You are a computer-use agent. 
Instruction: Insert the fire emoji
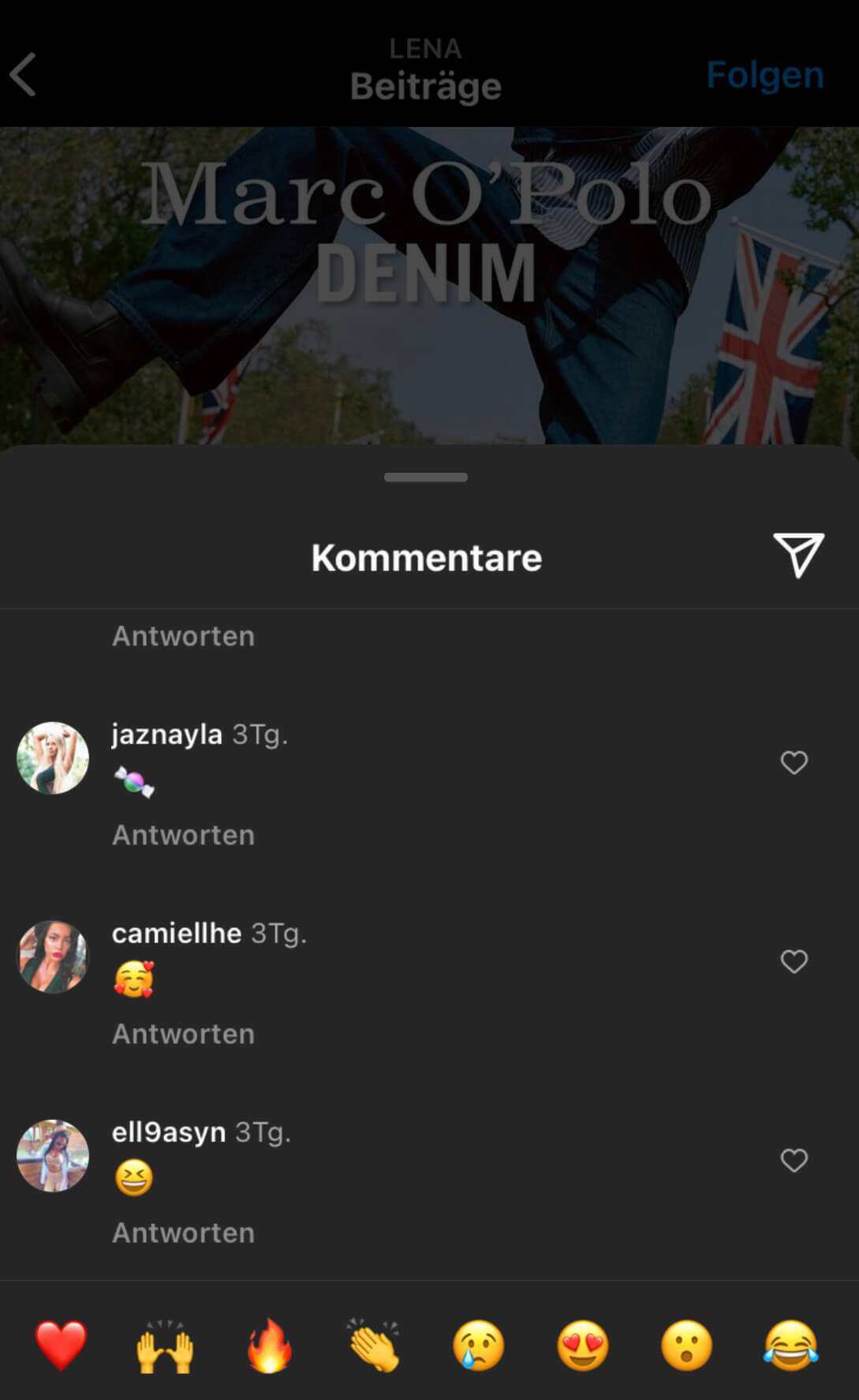270,1346
